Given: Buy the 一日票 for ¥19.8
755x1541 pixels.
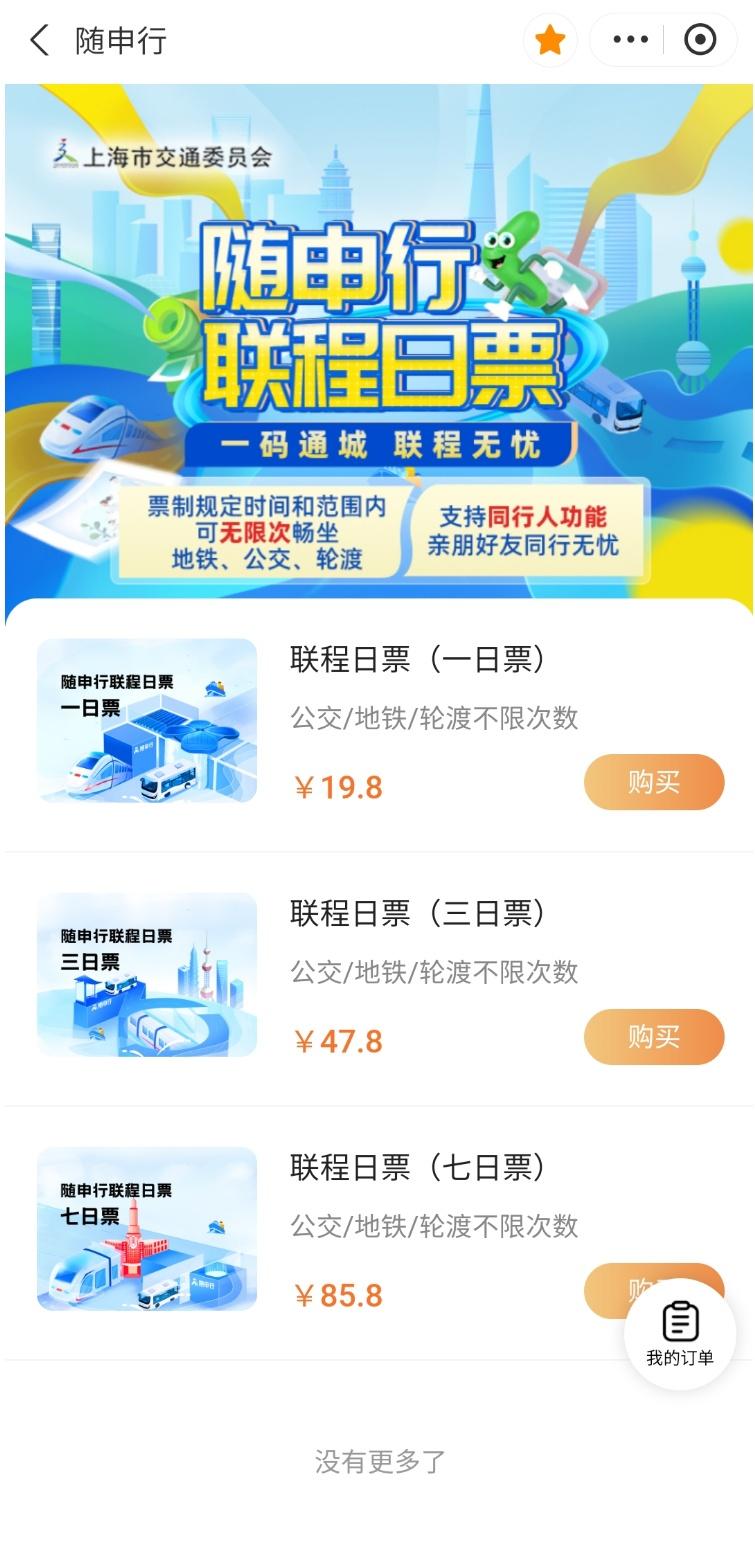Looking at the screenshot, I should tap(653, 782).
